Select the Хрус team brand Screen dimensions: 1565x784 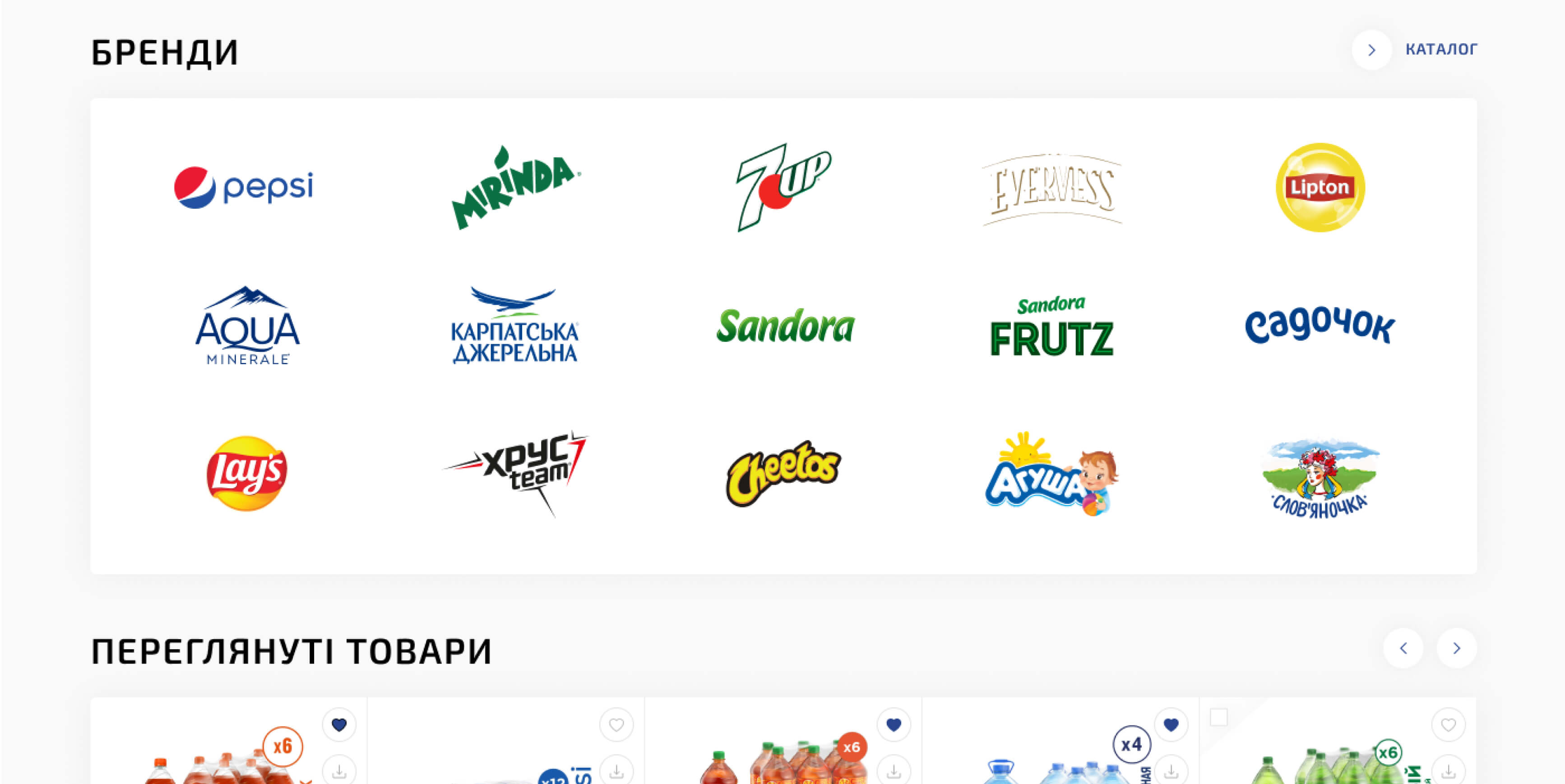tap(515, 473)
